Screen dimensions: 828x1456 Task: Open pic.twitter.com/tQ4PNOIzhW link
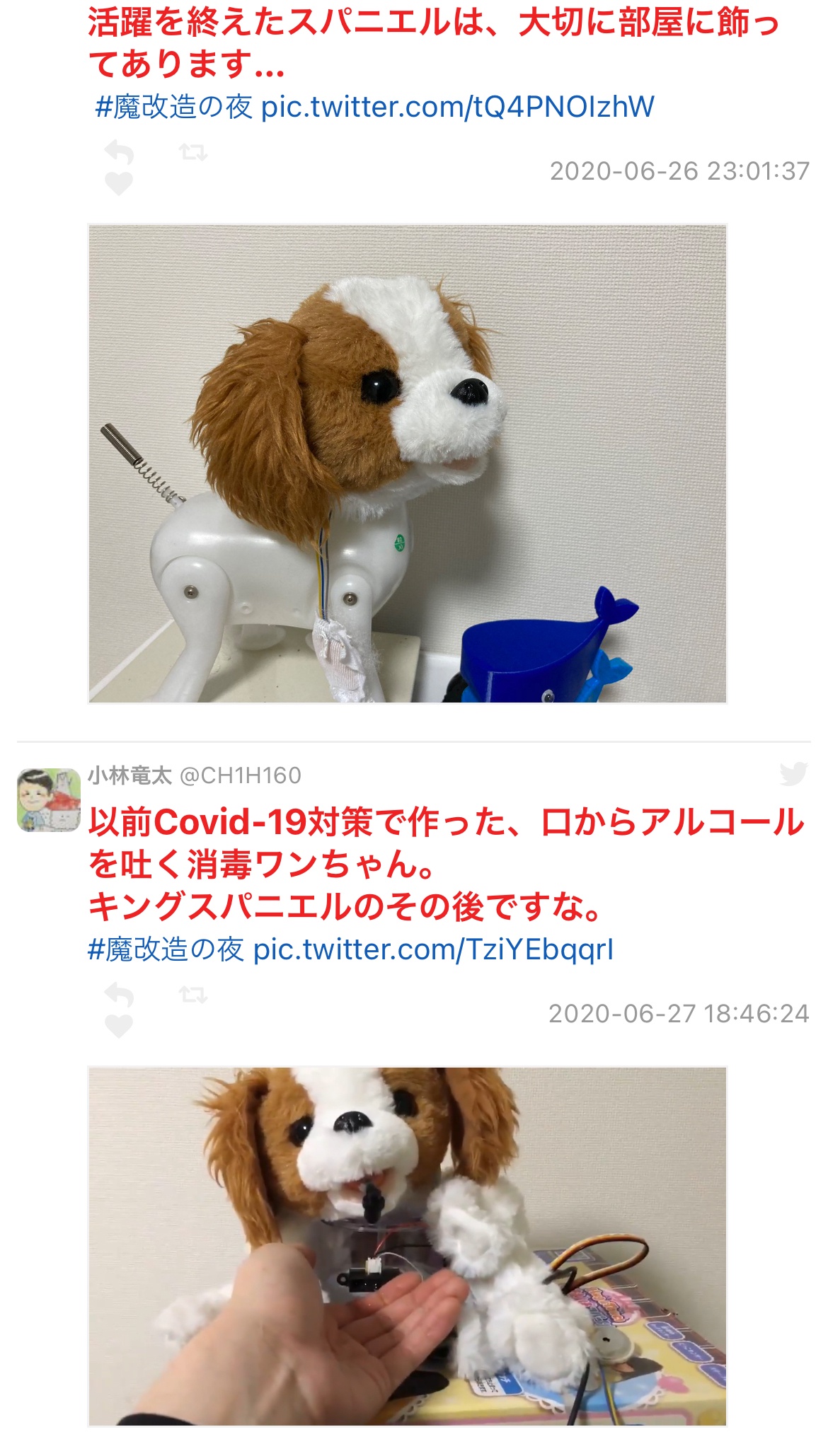pos(457,107)
